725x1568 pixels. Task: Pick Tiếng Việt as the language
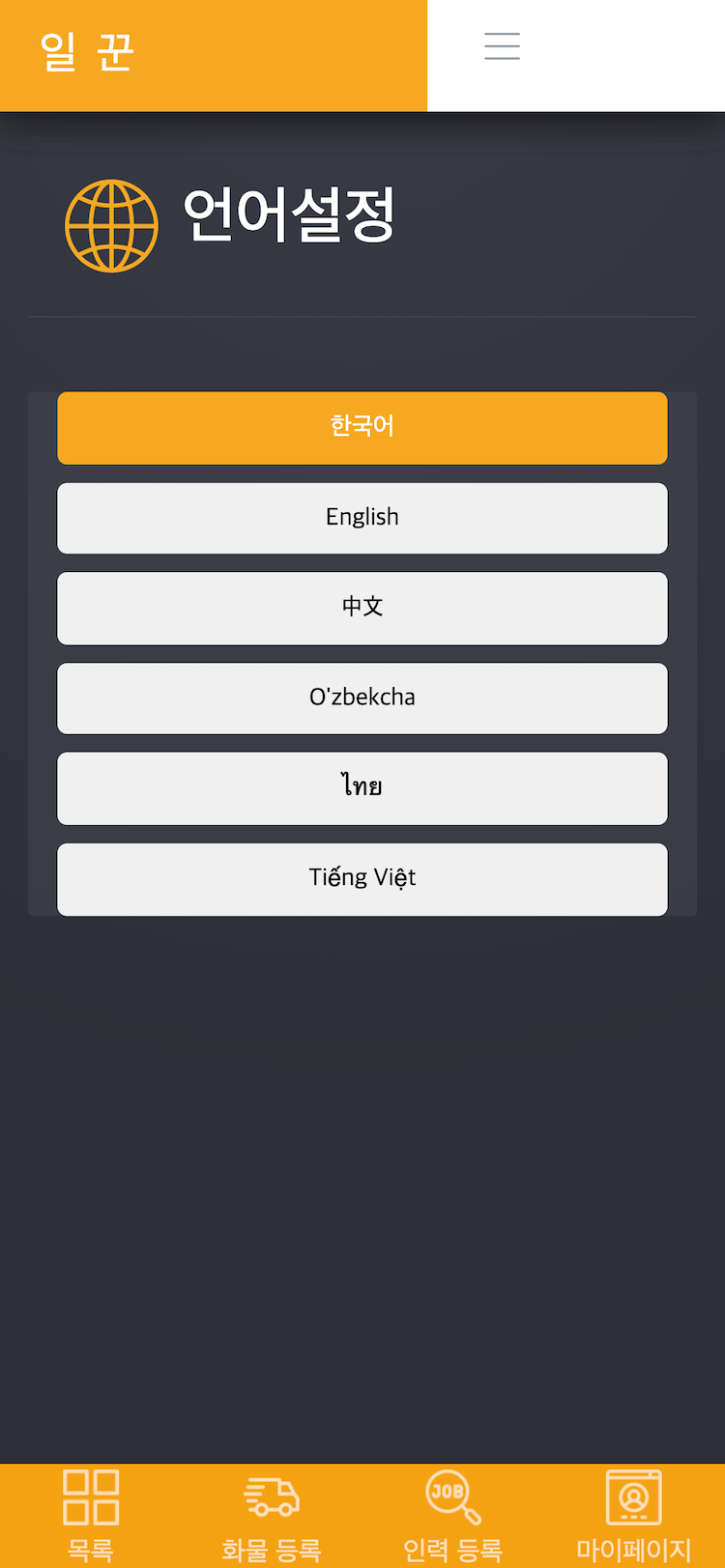[362, 878]
